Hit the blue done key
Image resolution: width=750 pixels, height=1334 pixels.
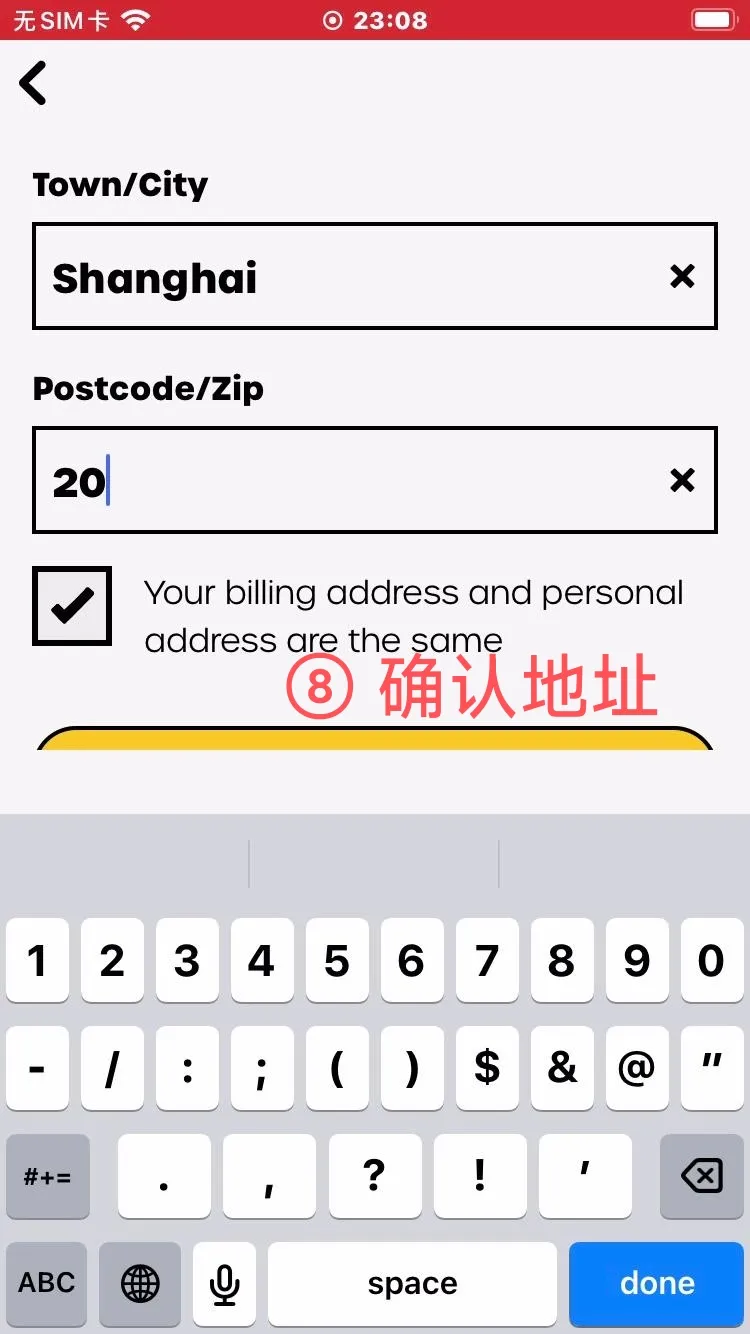tap(657, 1284)
